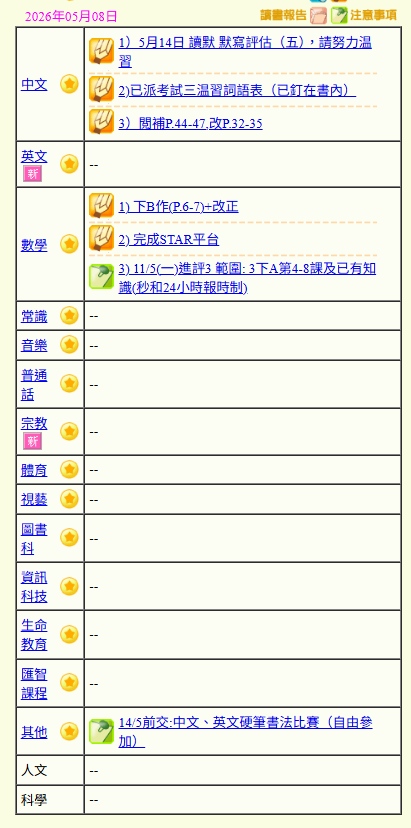Open the 其他 category link
The width and height of the screenshot is (411, 828).
(x=34, y=732)
